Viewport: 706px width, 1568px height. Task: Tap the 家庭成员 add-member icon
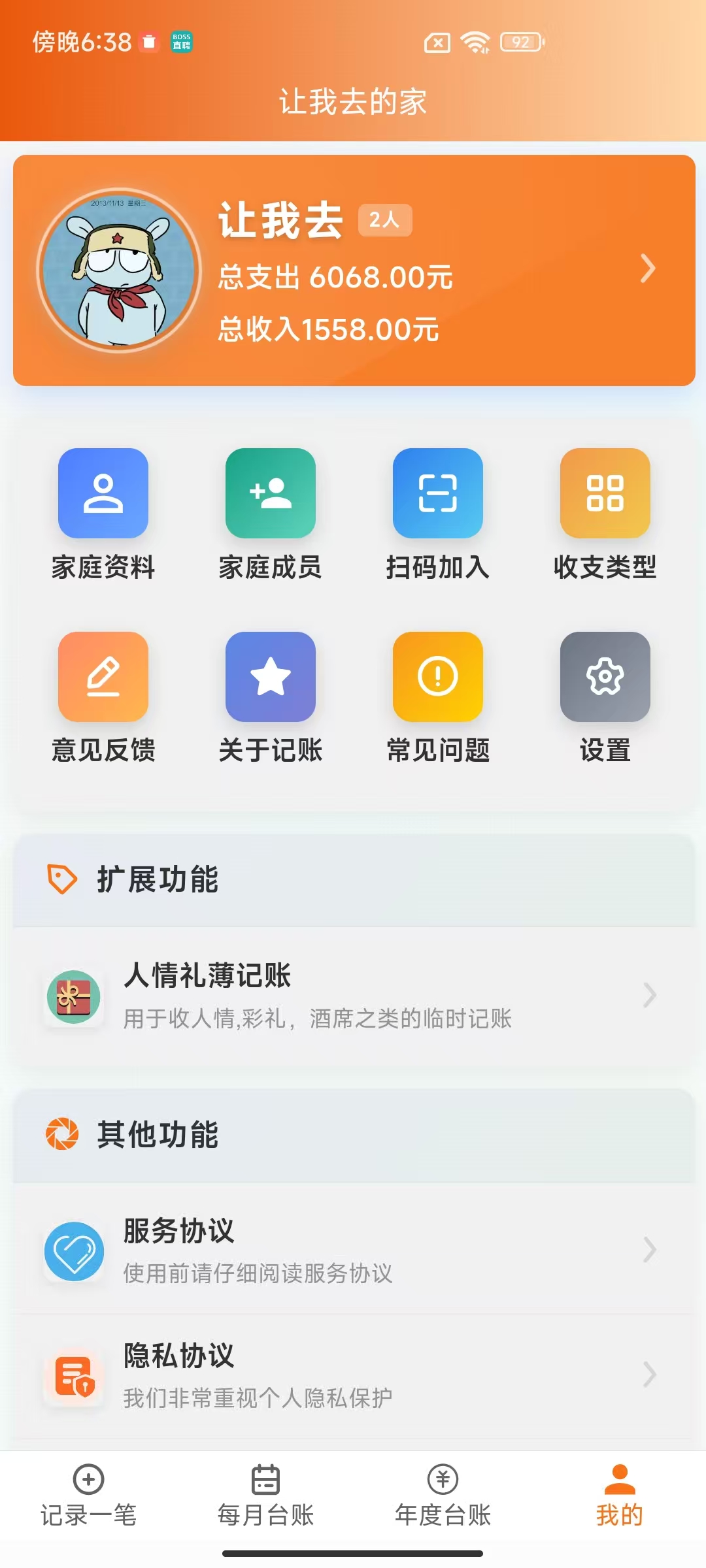coord(271,495)
